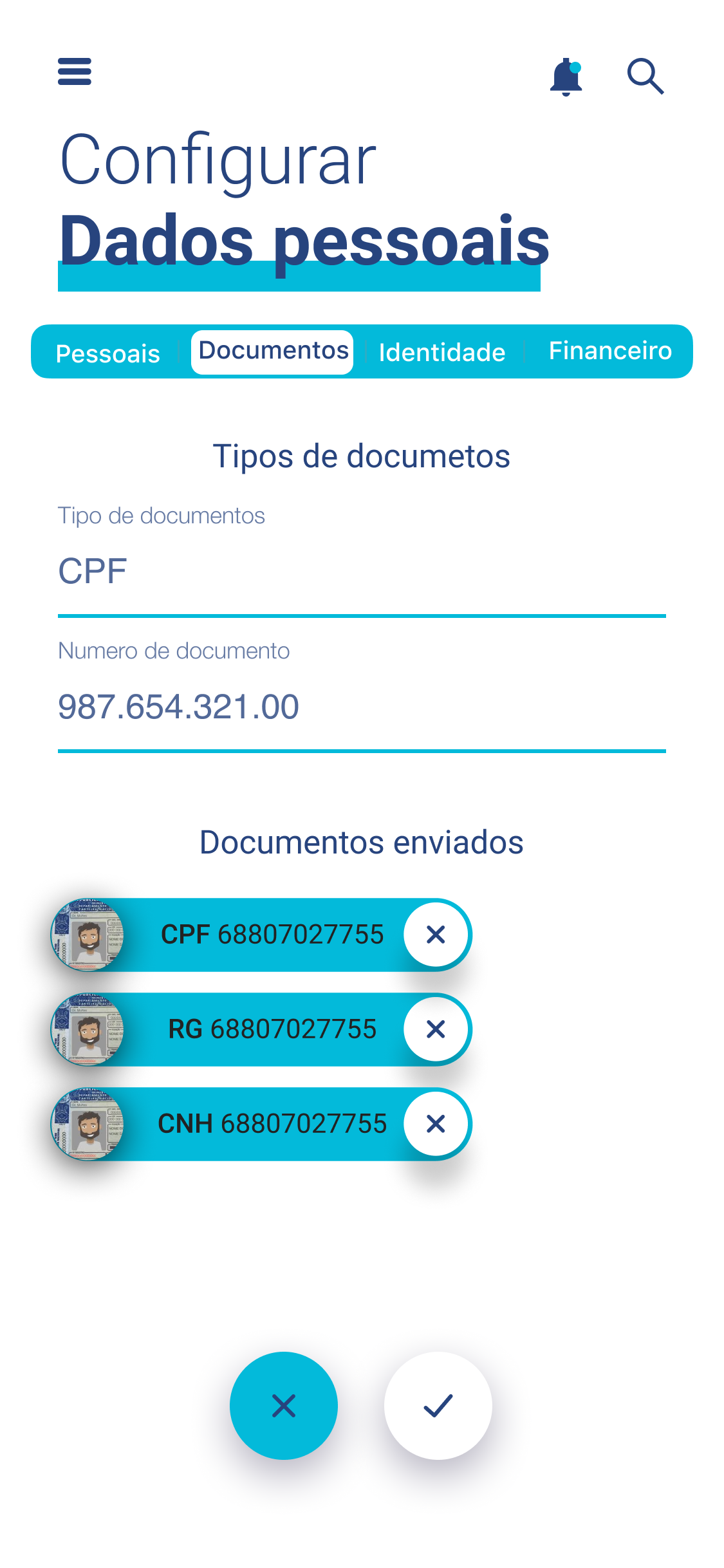Image resolution: width=724 pixels, height=1568 pixels.
Task: Switch to the Identidade tab
Action: [442, 353]
